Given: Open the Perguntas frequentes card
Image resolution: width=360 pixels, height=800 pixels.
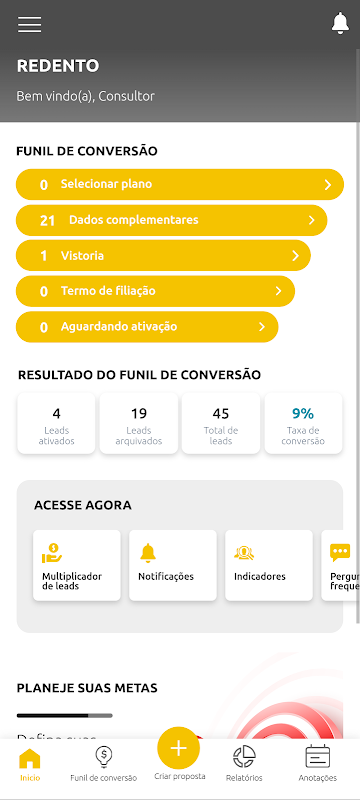Looking at the screenshot, I should (341, 565).
